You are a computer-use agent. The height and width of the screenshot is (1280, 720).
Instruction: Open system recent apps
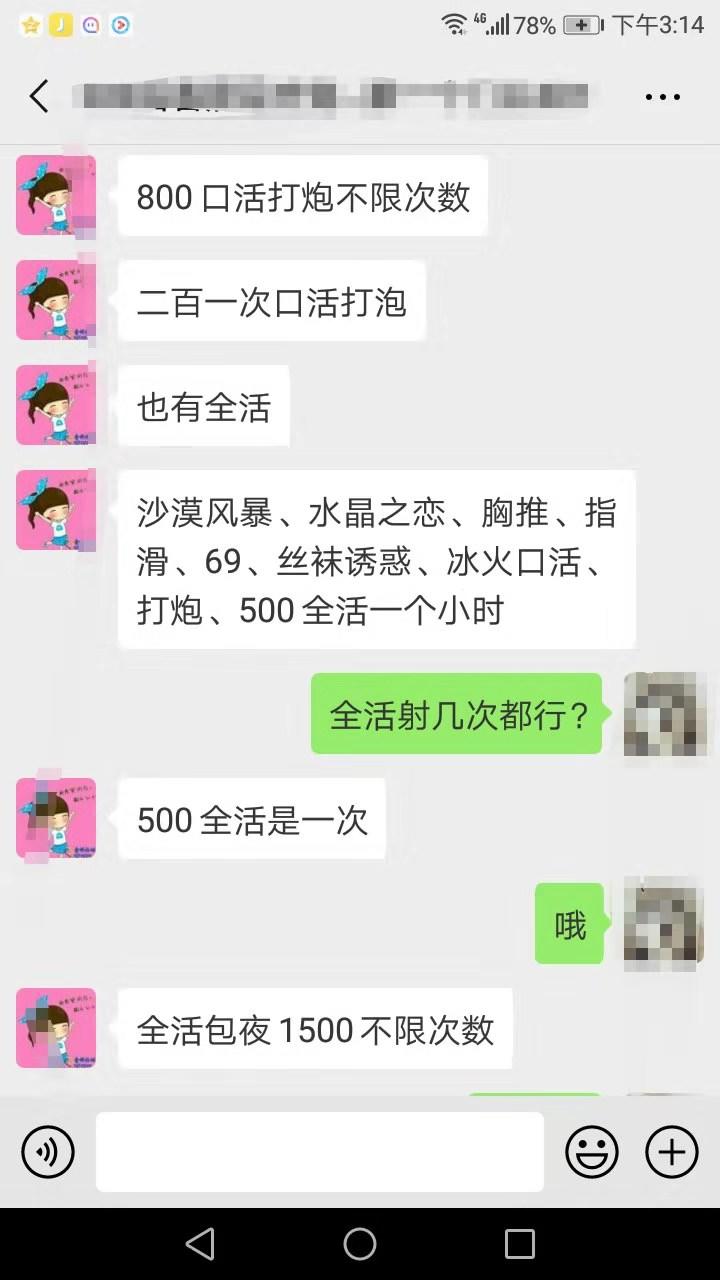click(519, 1243)
